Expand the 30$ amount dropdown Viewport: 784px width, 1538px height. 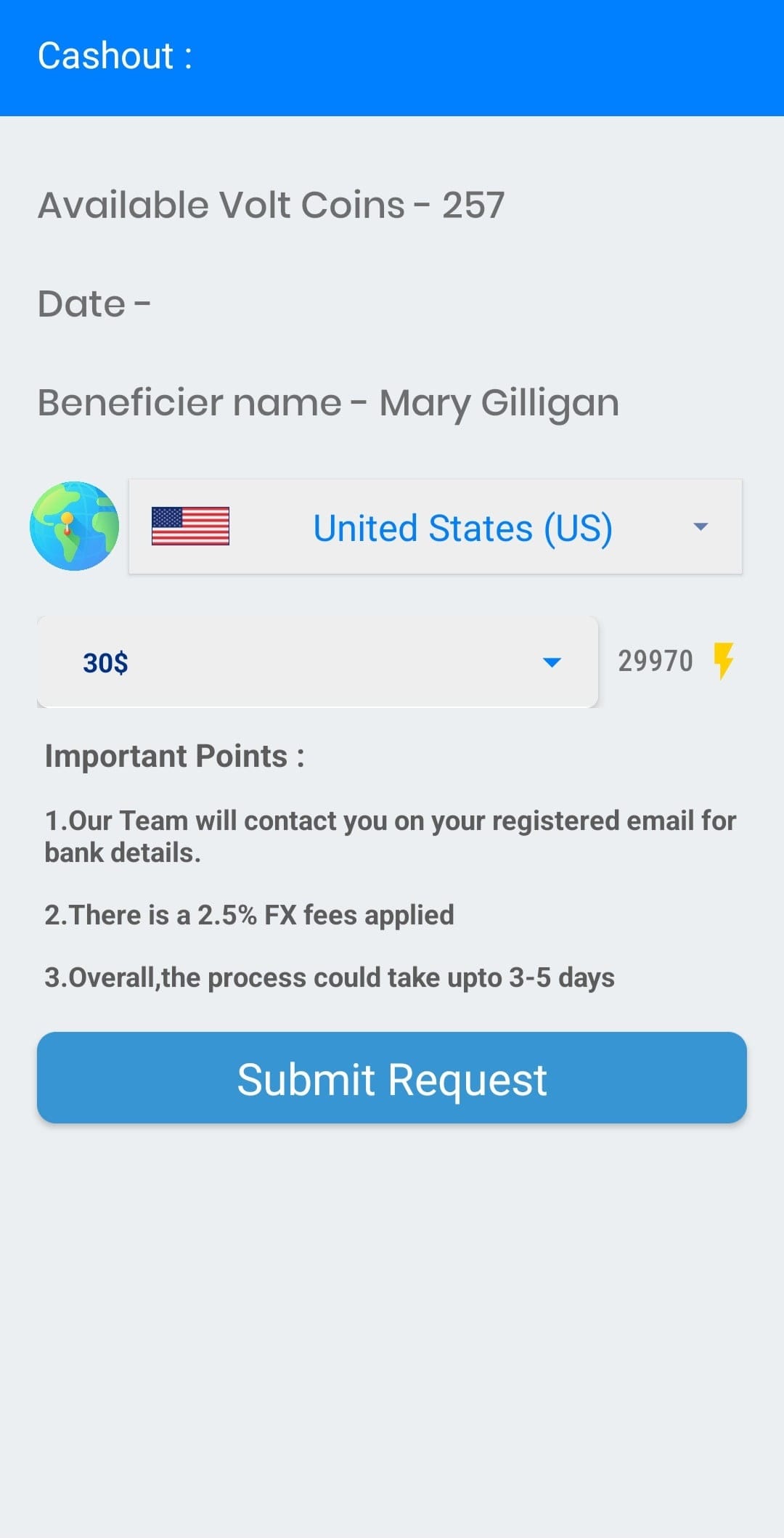318,662
